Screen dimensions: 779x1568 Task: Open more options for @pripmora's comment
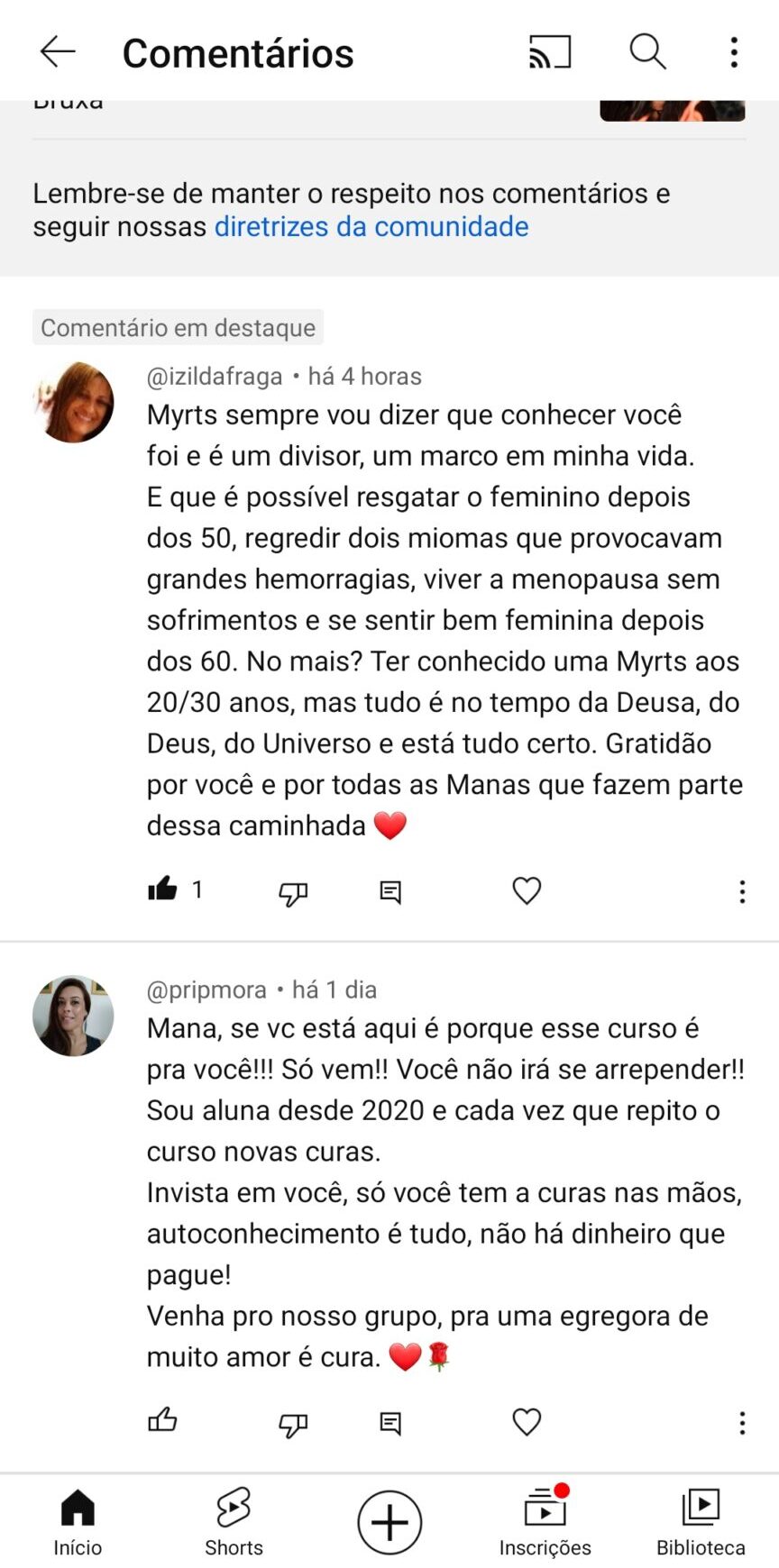tap(742, 1422)
